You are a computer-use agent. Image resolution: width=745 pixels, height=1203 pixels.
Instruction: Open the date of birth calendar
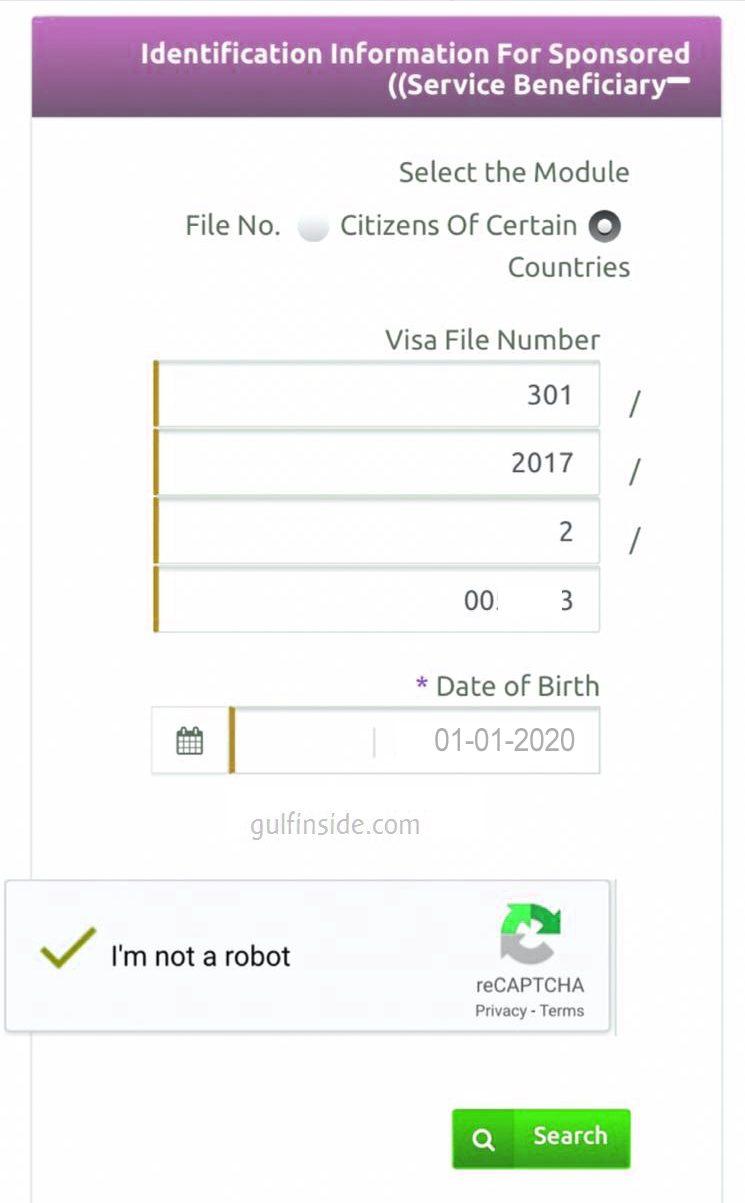[x=190, y=741]
